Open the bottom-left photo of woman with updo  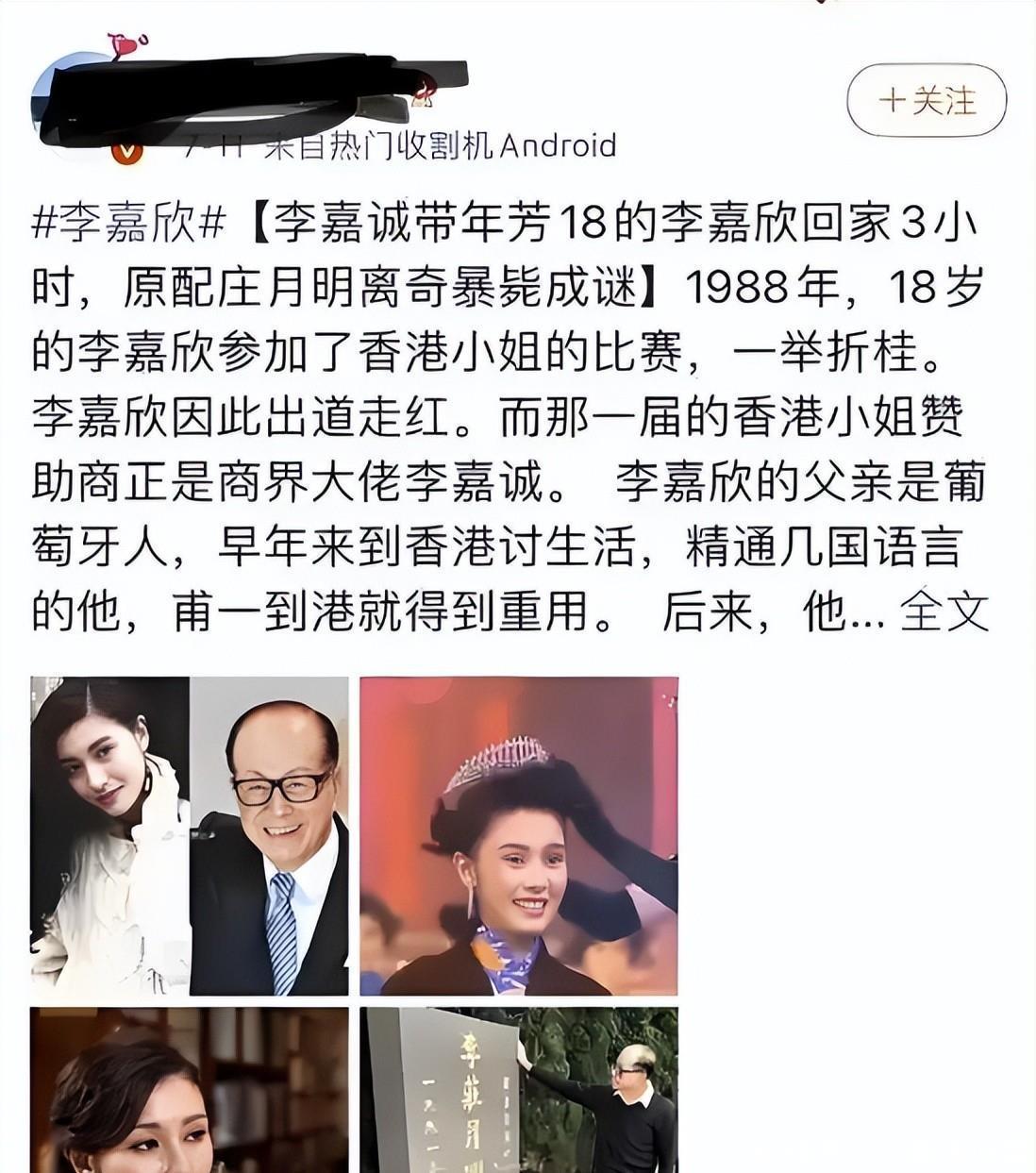190,1090
